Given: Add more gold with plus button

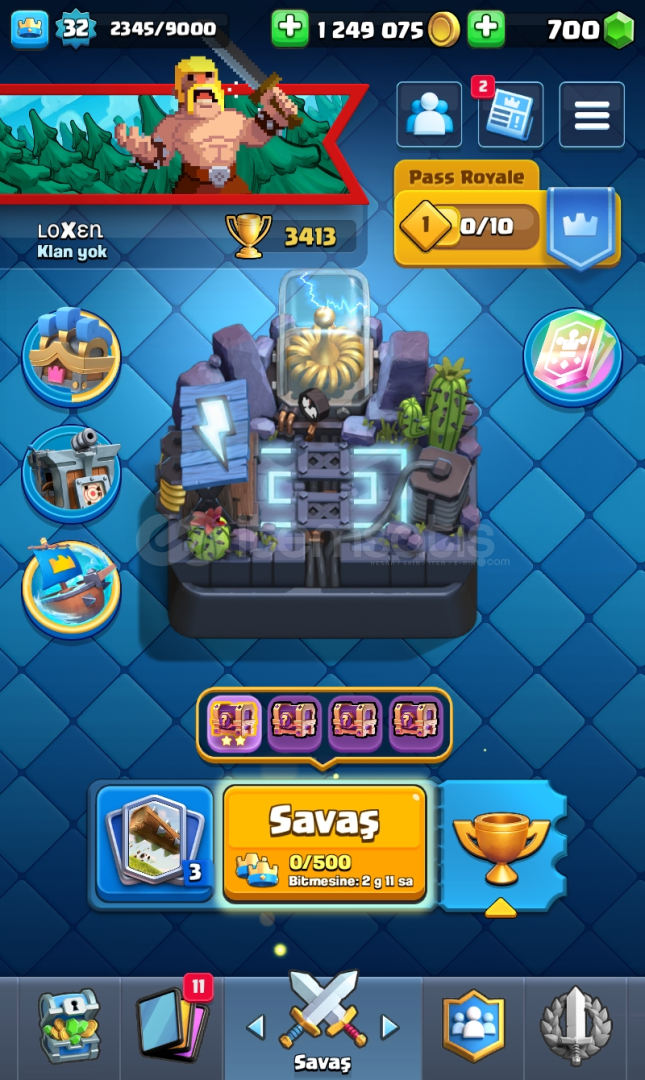Looking at the screenshot, I should (x=290, y=30).
